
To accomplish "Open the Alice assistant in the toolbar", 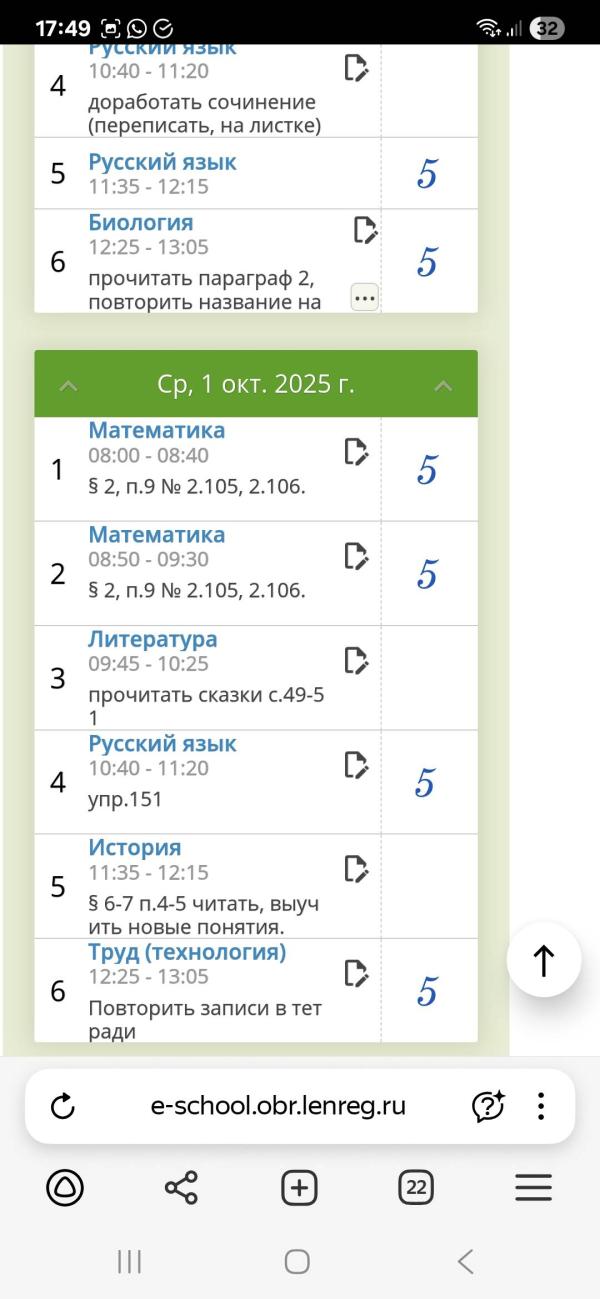I will pos(65,1188).
